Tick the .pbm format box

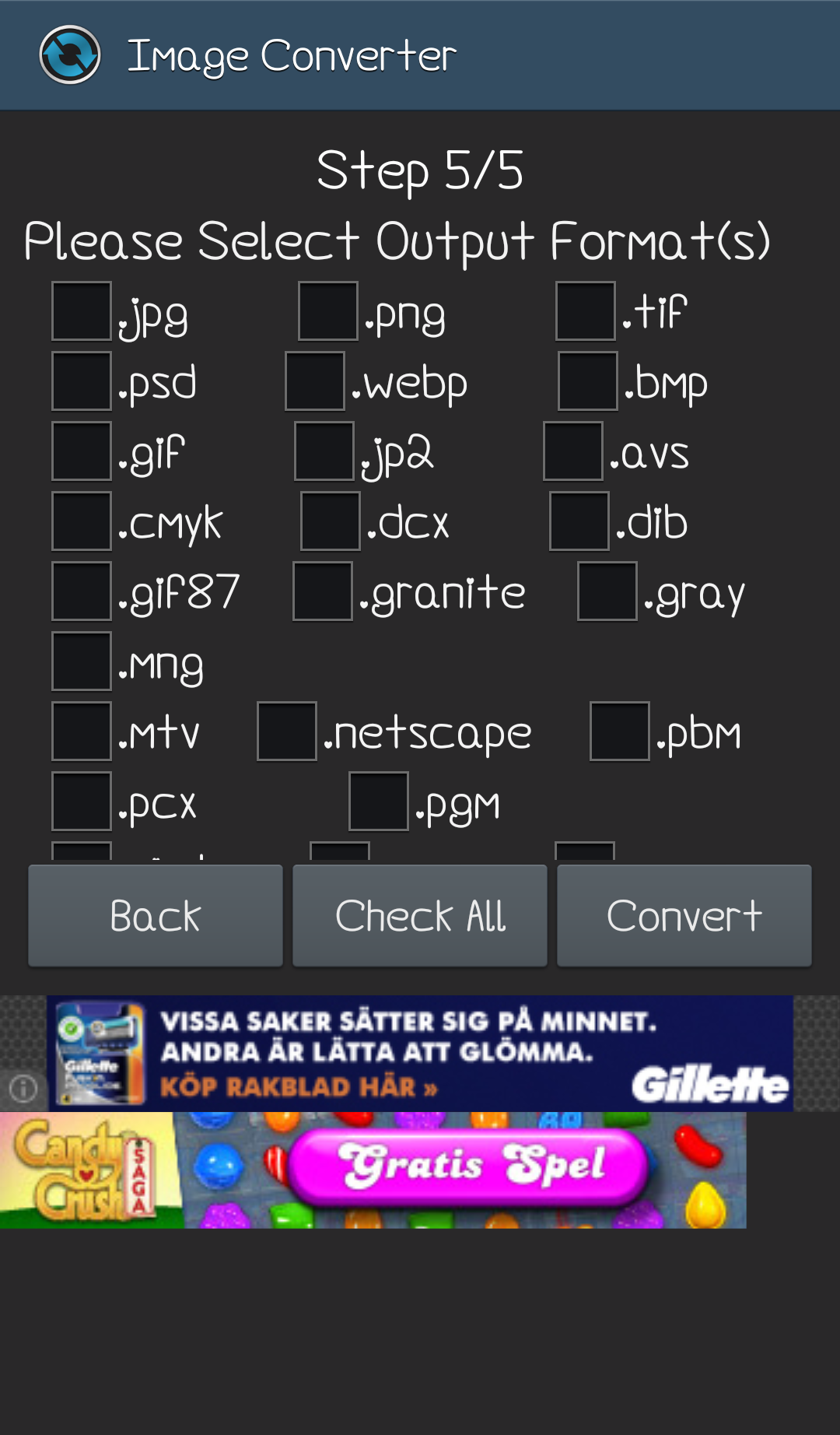(620, 732)
